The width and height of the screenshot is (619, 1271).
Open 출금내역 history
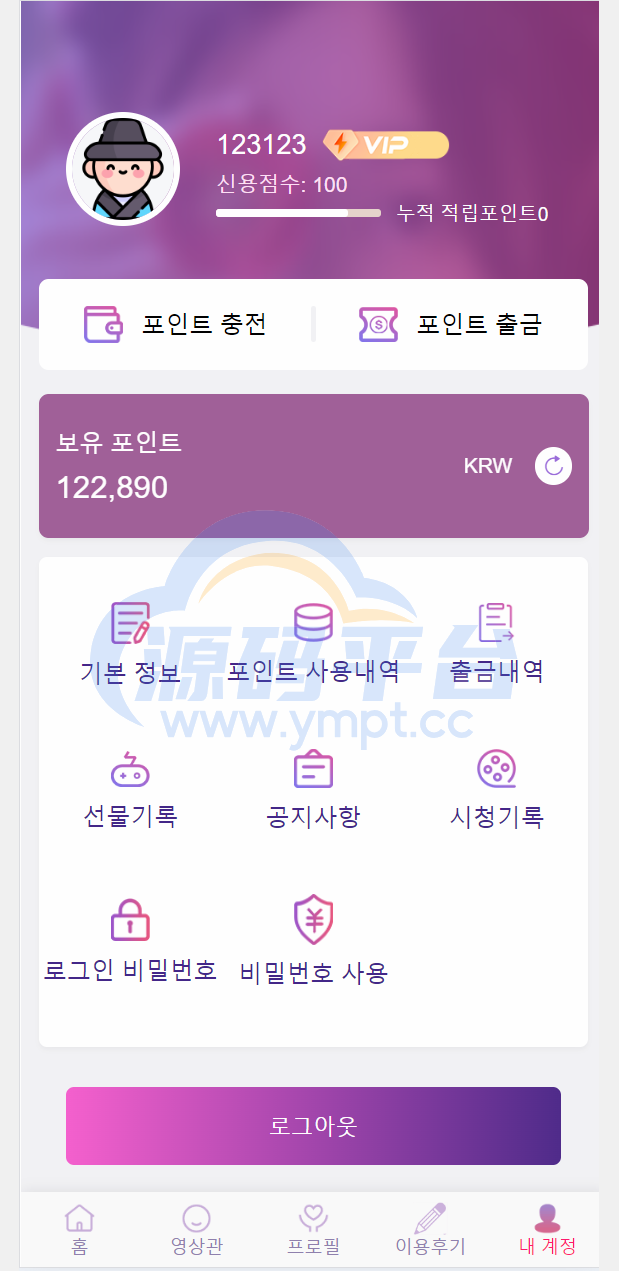496,640
